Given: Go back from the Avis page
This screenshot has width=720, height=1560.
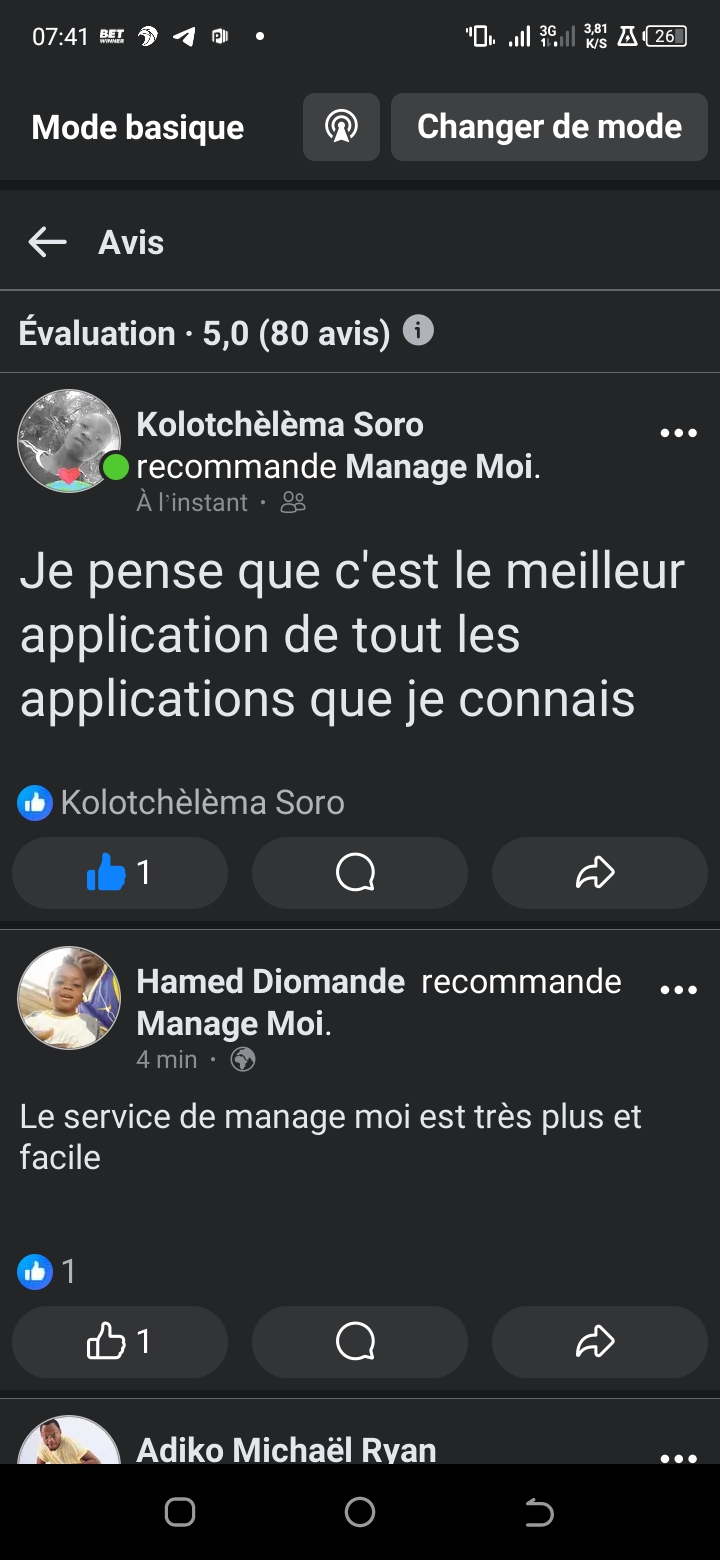Looking at the screenshot, I should click(47, 242).
